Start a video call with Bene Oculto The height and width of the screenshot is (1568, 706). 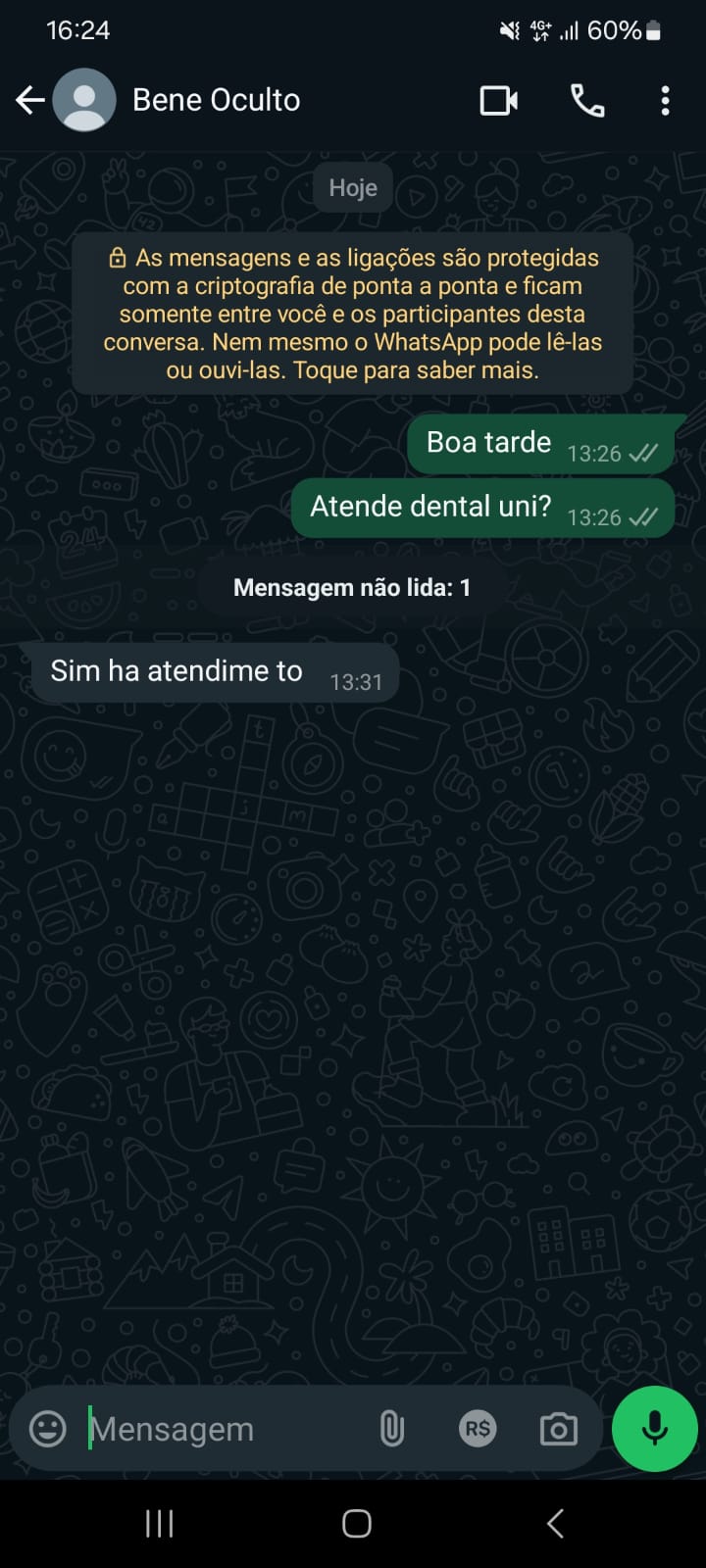[498, 100]
